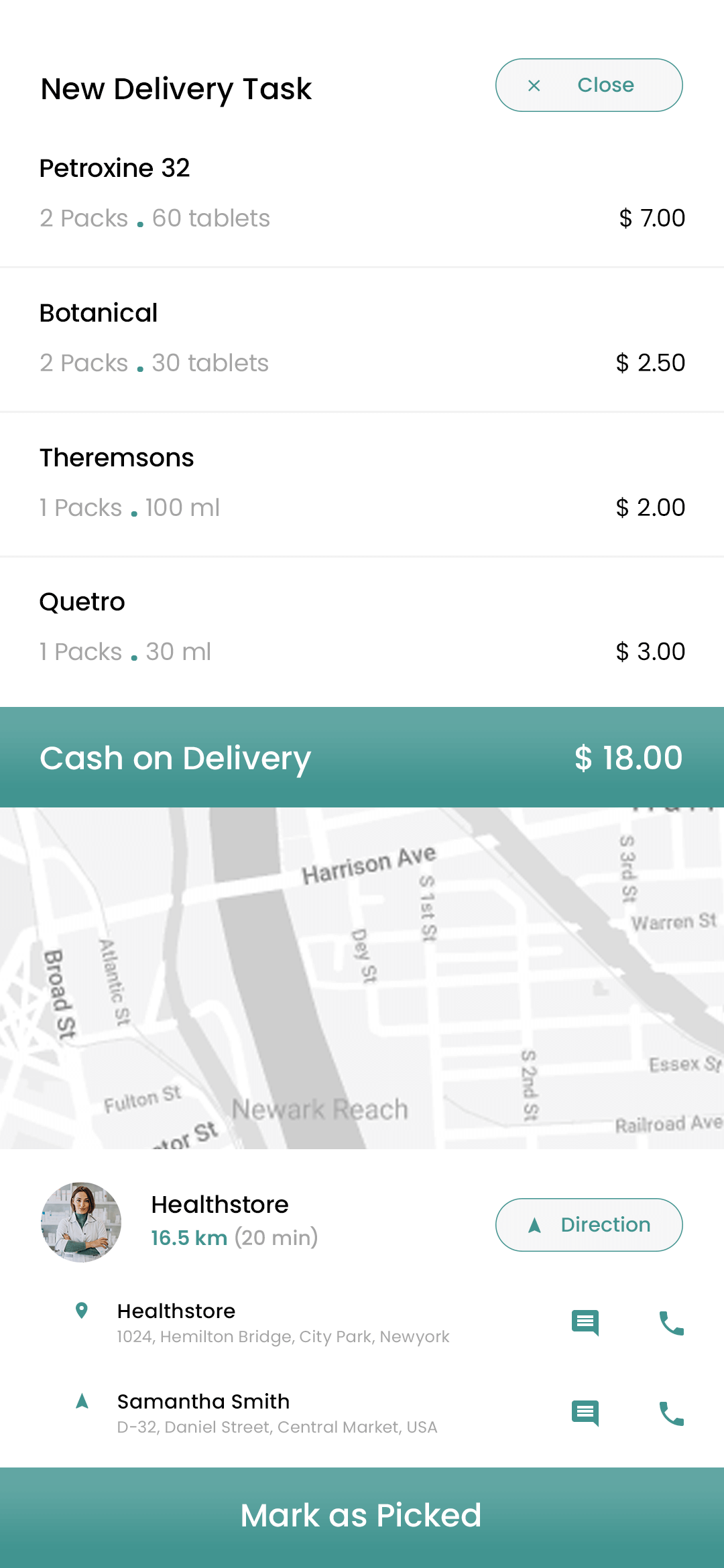724x1568 pixels.
Task: Click the arrow icon inside the Direction button
Action: pyautogui.click(x=534, y=1224)
